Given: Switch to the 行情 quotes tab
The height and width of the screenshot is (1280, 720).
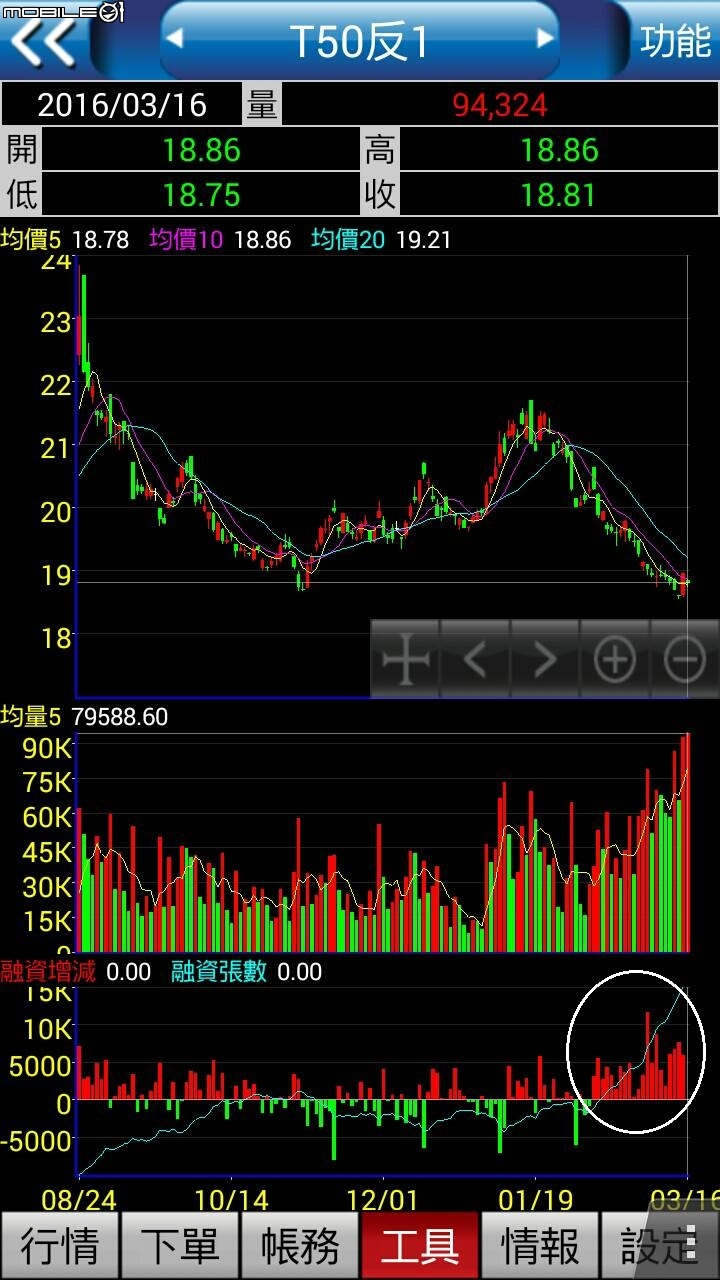Looking at the screenshot, I should coord(60,1246).
